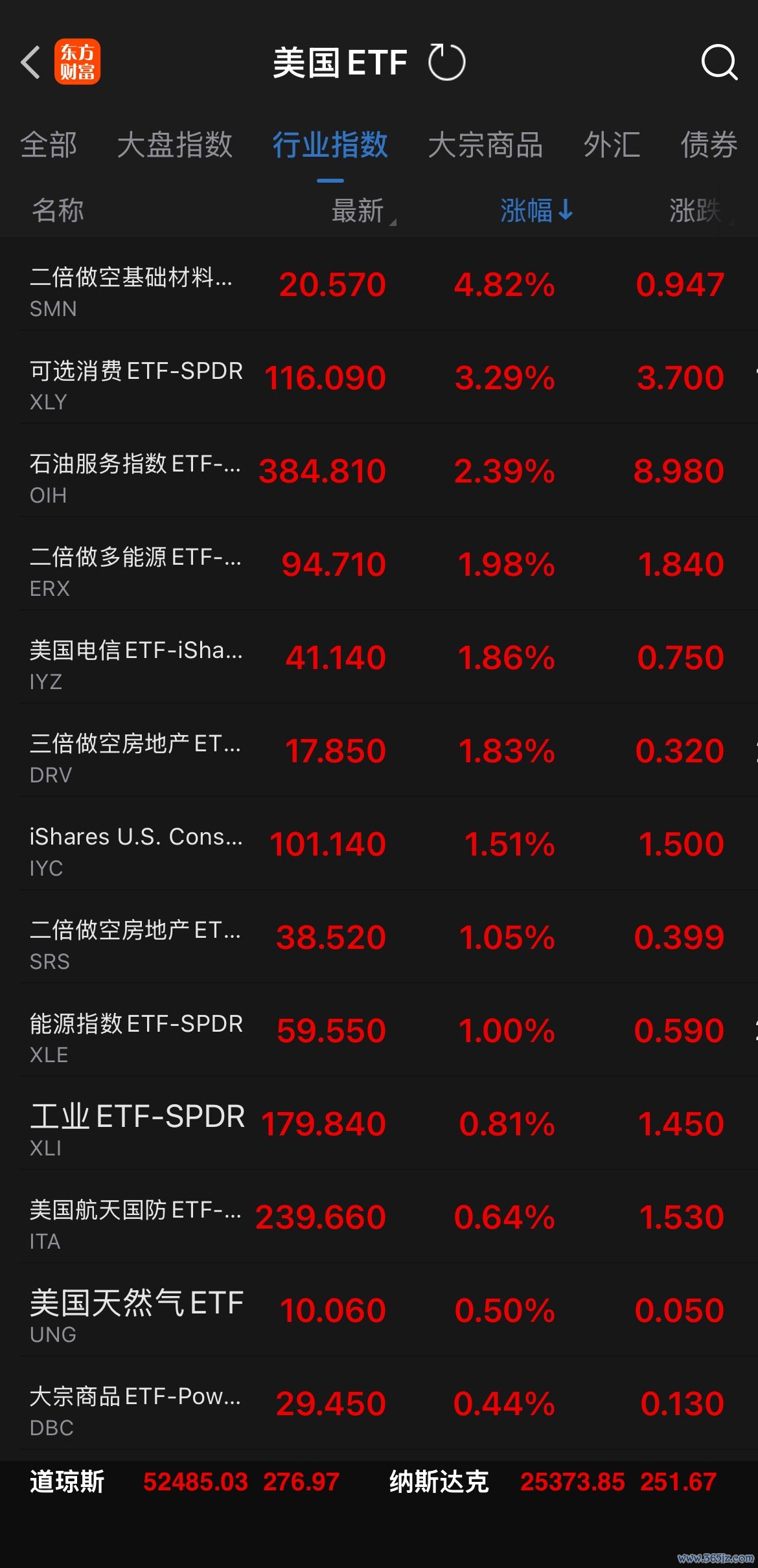Switch to the 全部 tab
Image resolution: width=758 pixels, height=1568 pixels.
point(49,144)
